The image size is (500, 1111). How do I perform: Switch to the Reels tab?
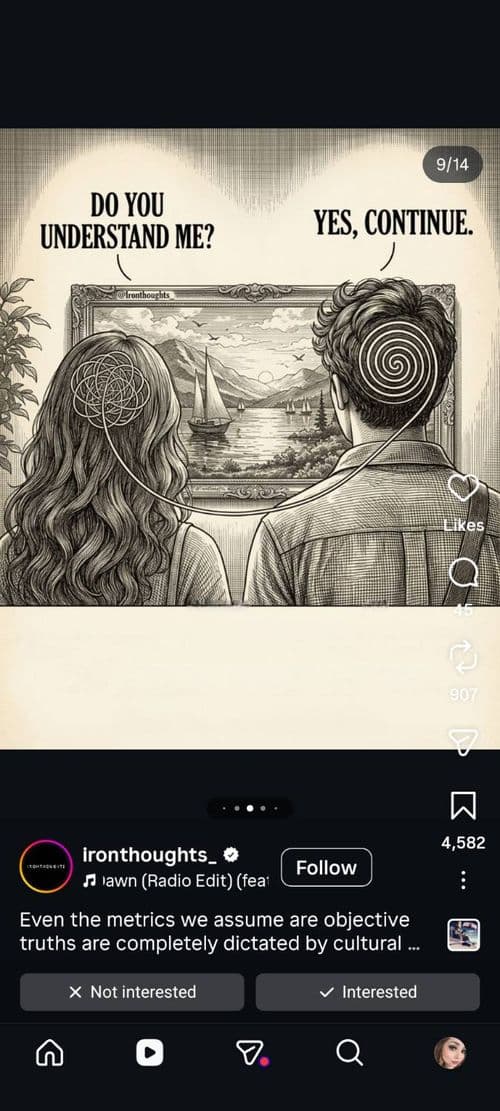point(149,1053)
